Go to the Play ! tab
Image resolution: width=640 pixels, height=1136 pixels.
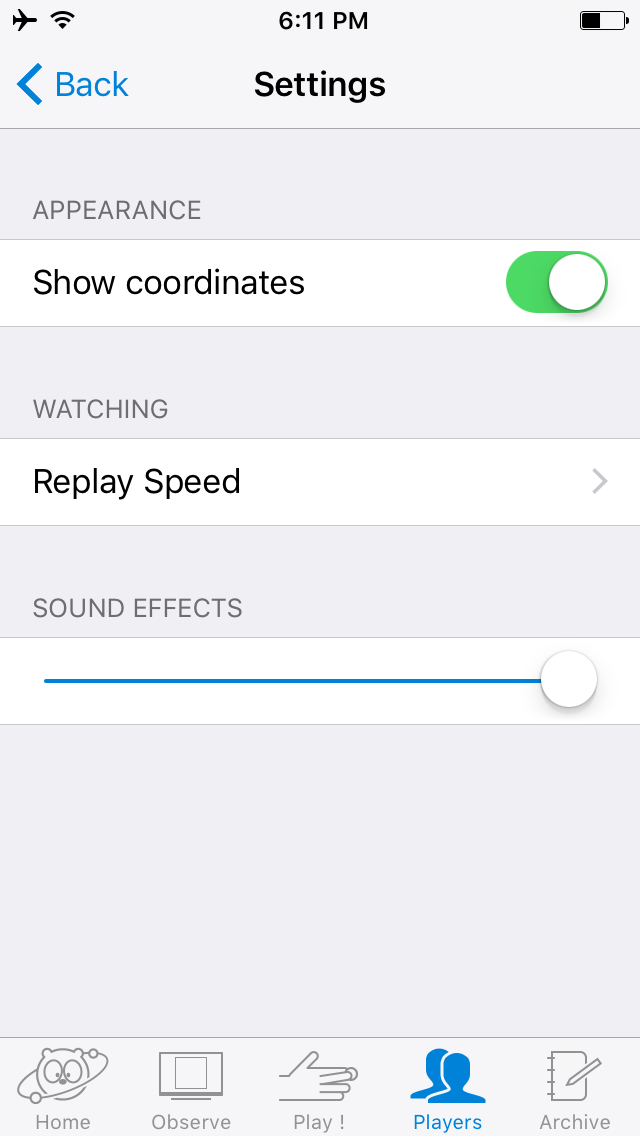point(319,1088)
